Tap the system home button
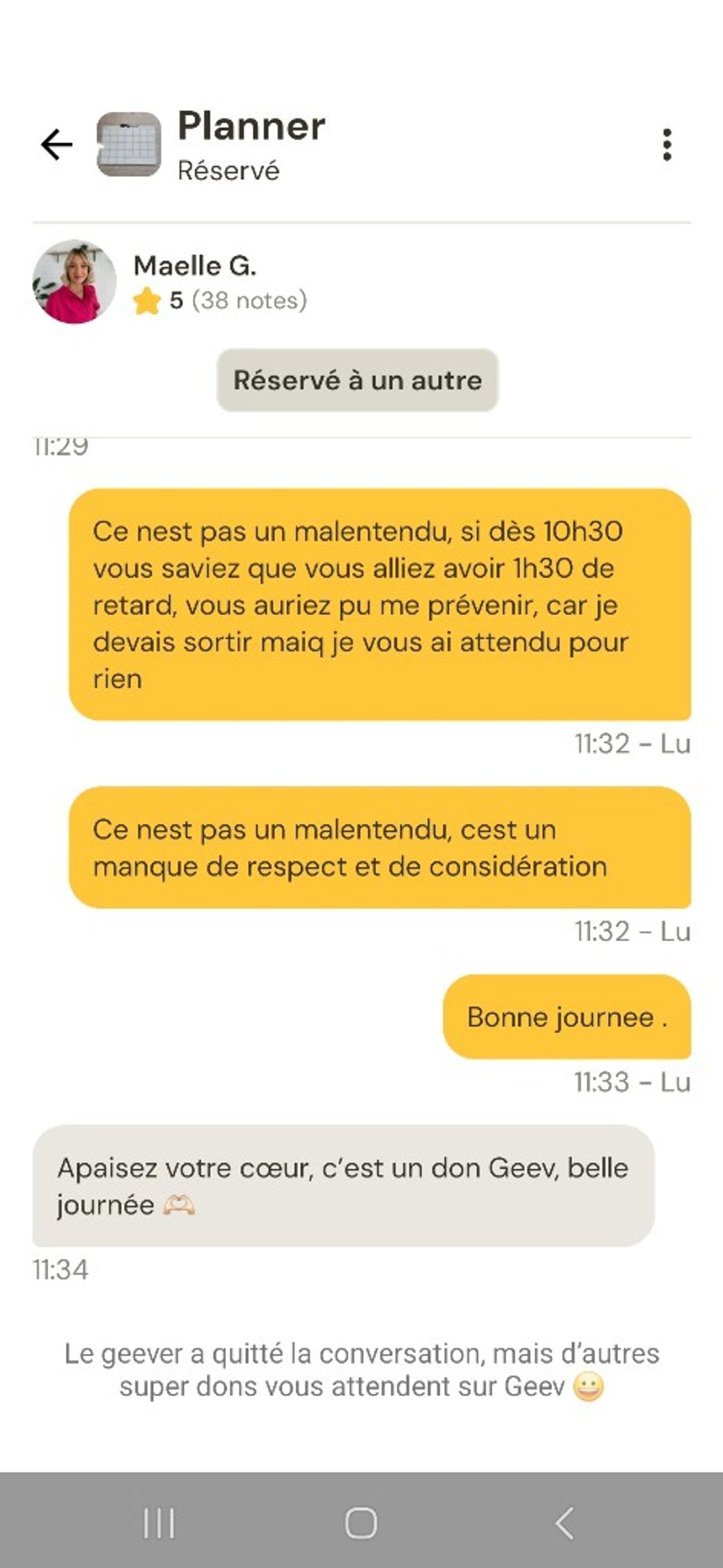723x1568 pixels. 361,1522
